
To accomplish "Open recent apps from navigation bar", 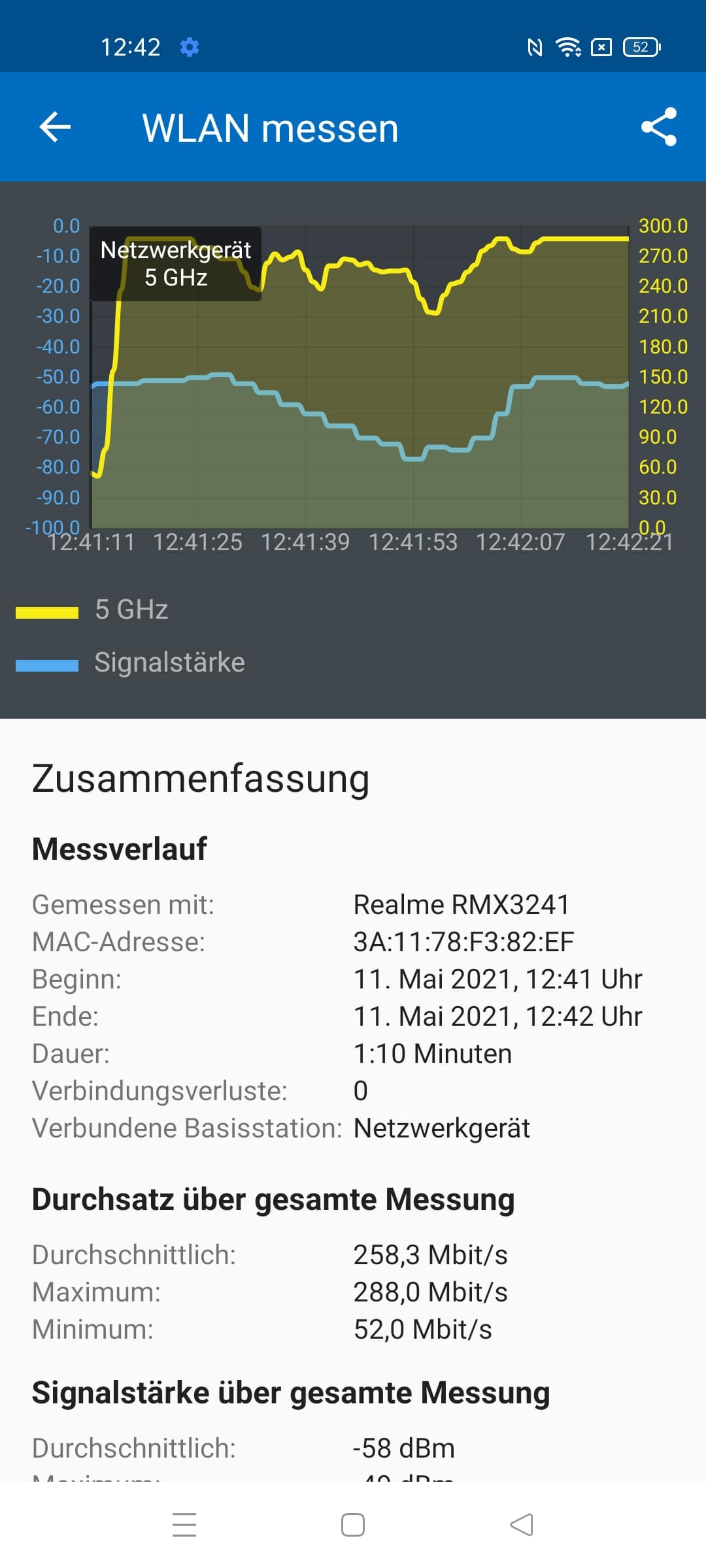I will click(x=184, y=1525).
